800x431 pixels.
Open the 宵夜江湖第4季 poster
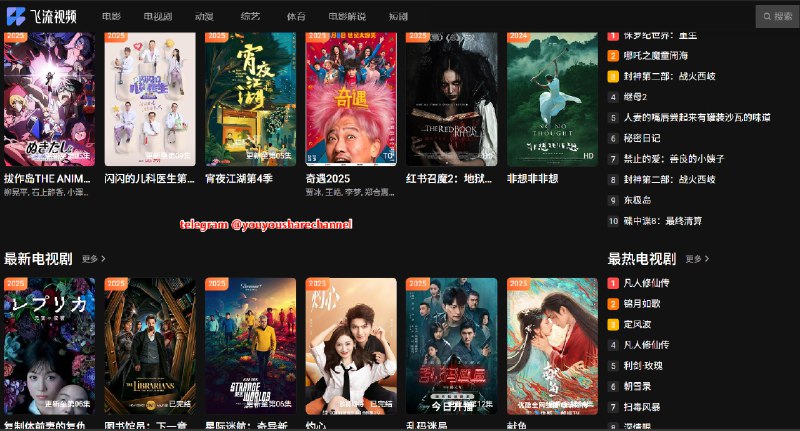point(250,100)
